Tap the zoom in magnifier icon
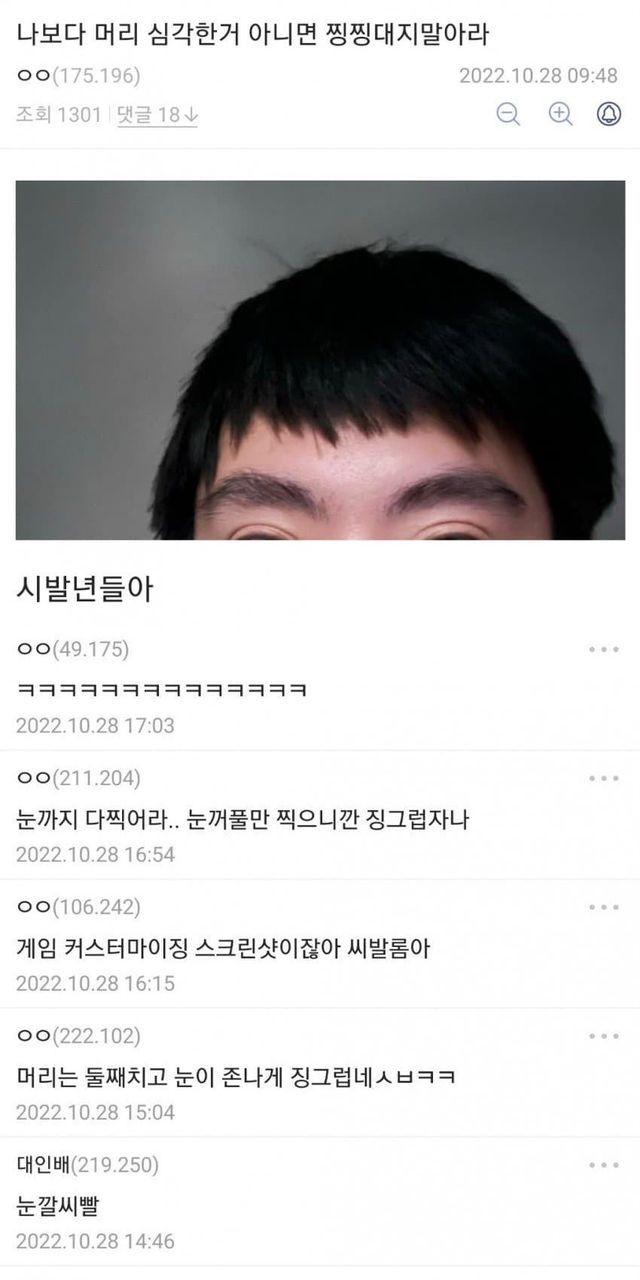The height and width of the screenshot is (1280, 640). tap(561, 115)
